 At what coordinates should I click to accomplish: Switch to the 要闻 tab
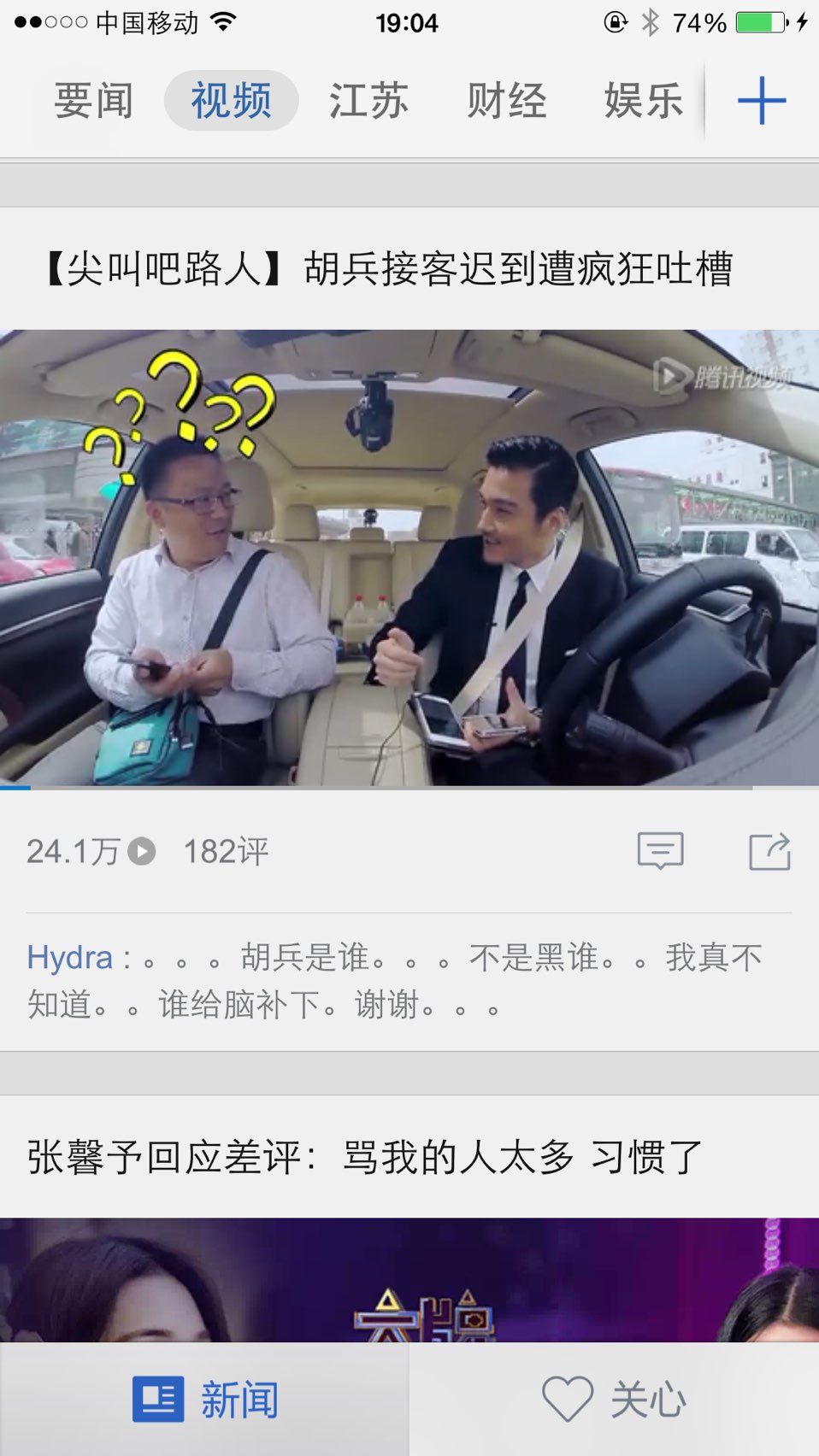(x=94, y=101)
